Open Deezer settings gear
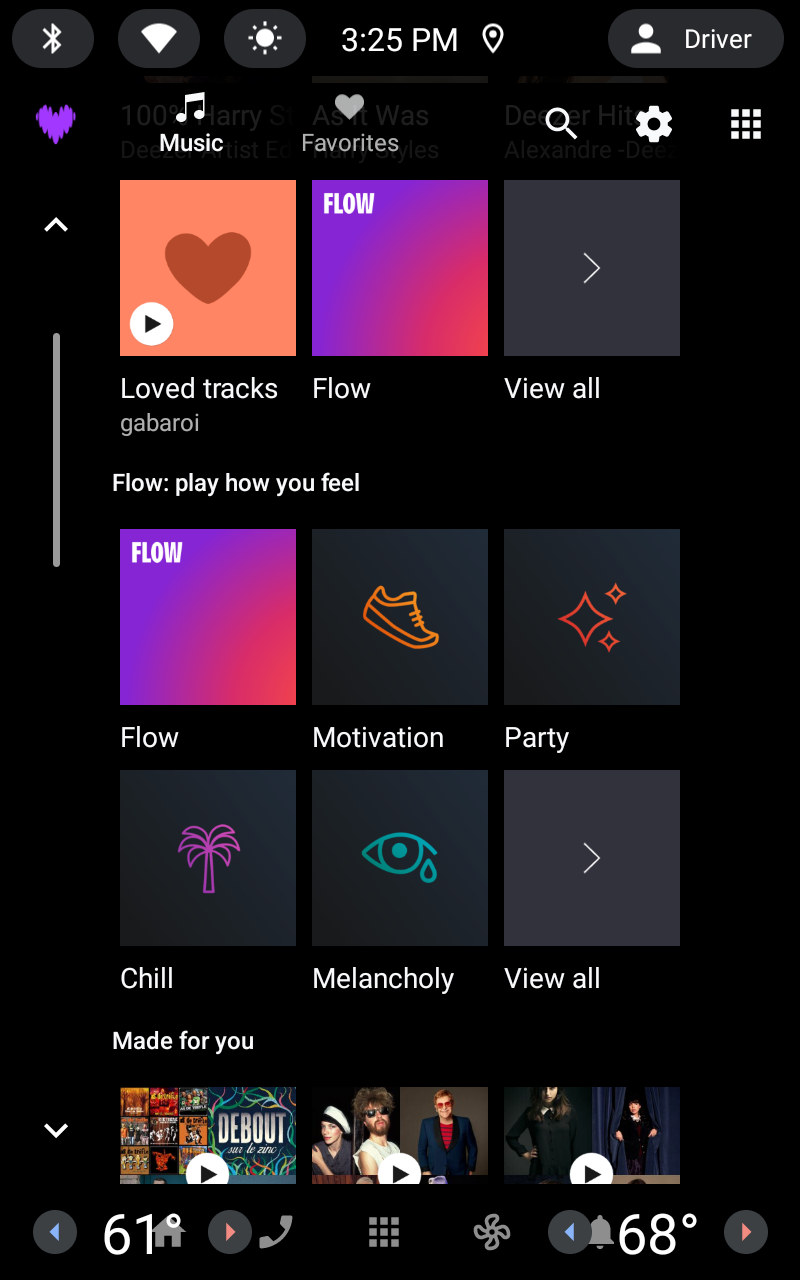 pyautogui.click(x=653, y=124)
